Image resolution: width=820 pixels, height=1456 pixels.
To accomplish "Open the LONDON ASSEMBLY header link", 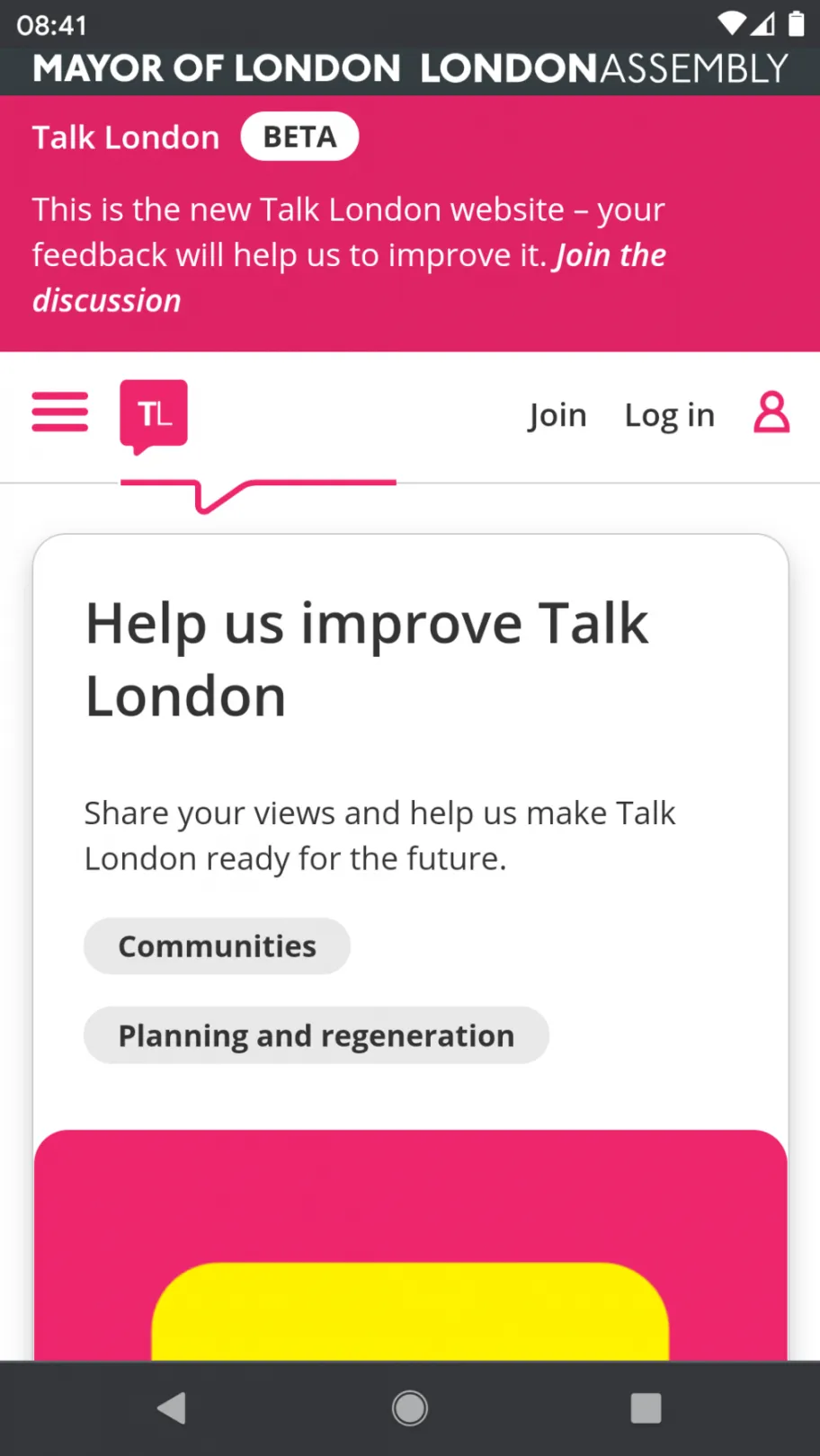I will click(x=604, y=67).
